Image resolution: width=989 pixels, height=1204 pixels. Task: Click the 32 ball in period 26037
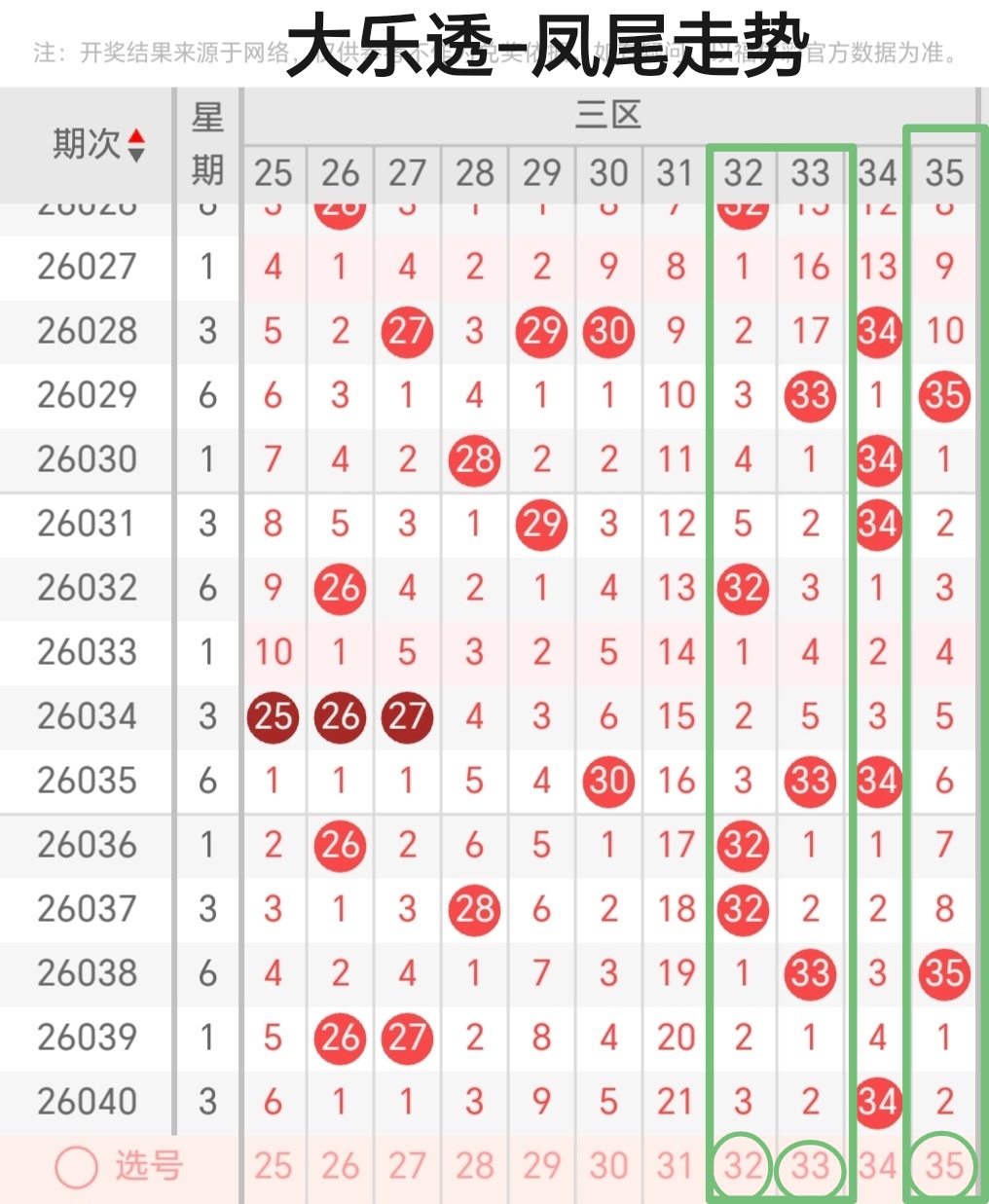point(743,909)
